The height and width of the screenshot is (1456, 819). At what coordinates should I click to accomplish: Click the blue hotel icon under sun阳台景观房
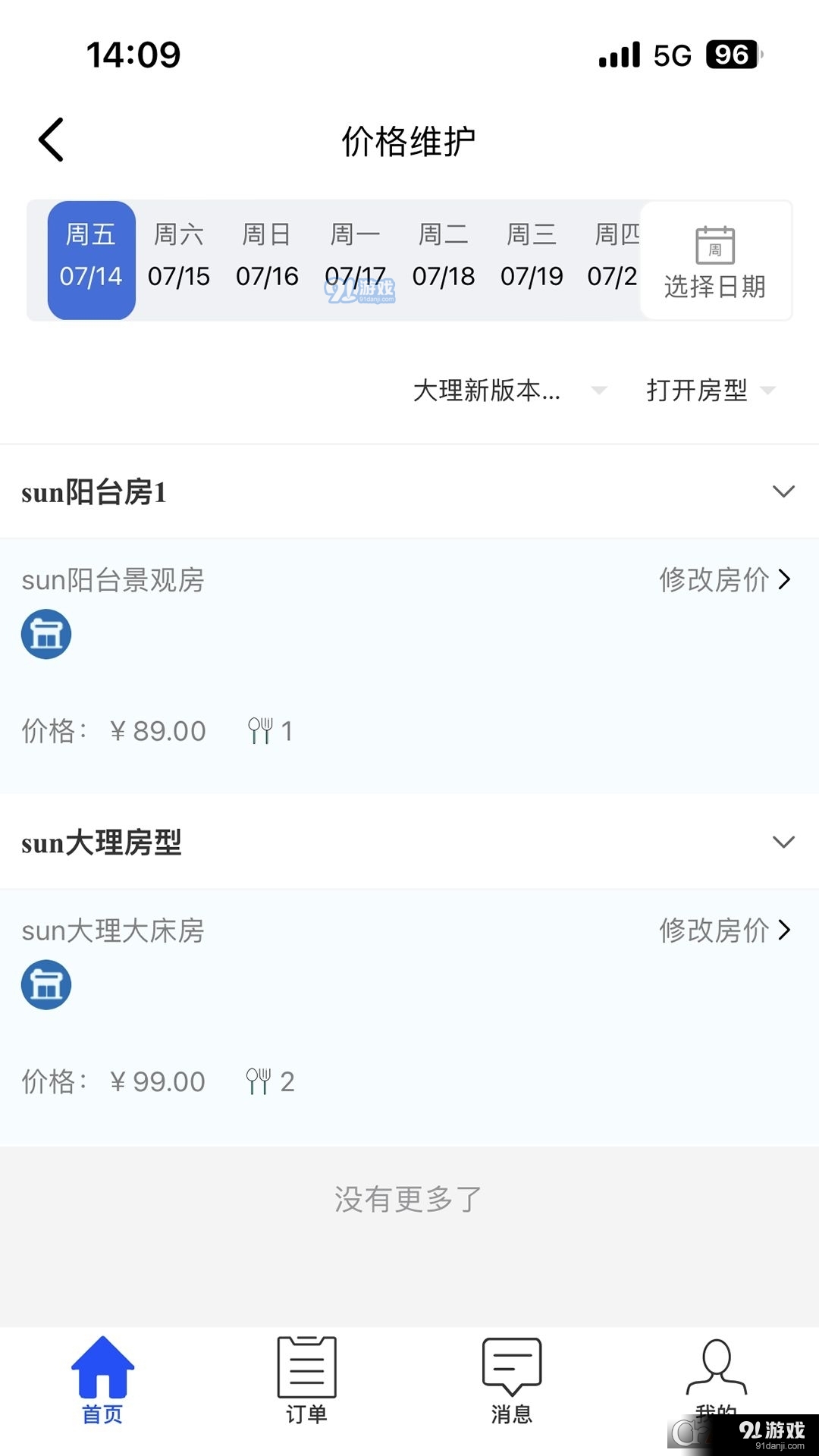click(45, 634)
